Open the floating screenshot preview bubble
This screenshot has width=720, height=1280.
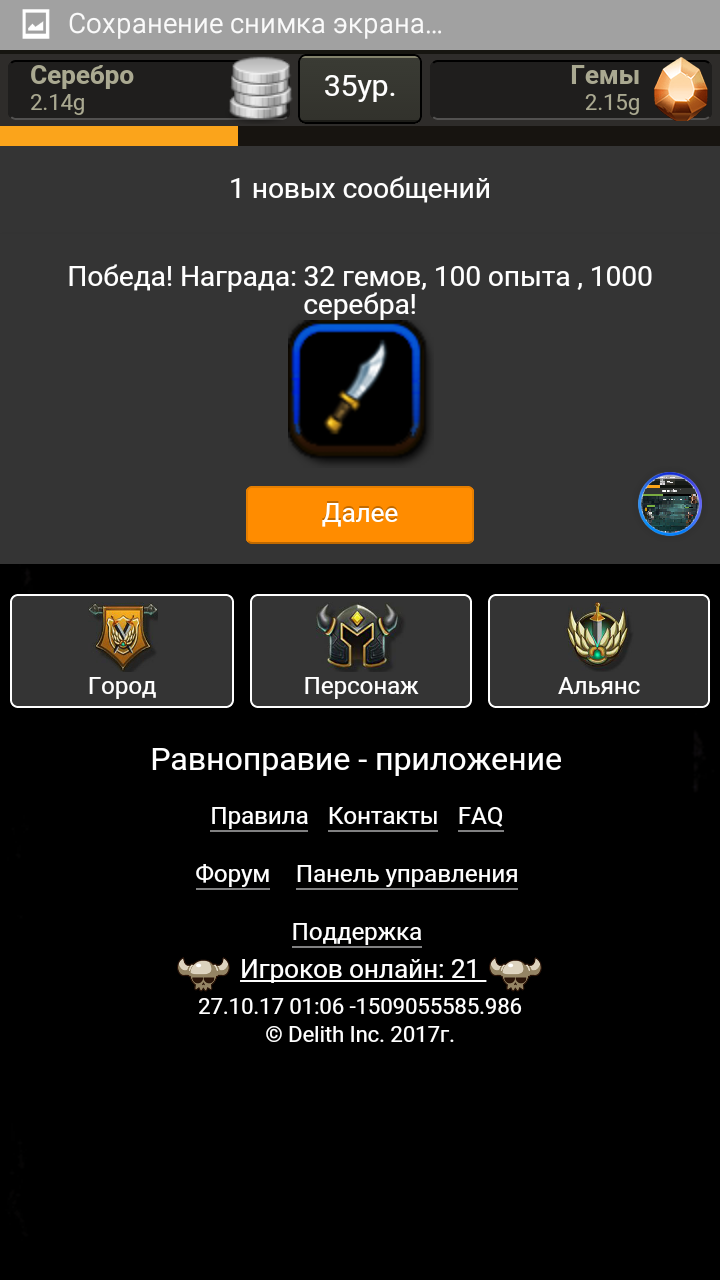click(x=669, y=504)
